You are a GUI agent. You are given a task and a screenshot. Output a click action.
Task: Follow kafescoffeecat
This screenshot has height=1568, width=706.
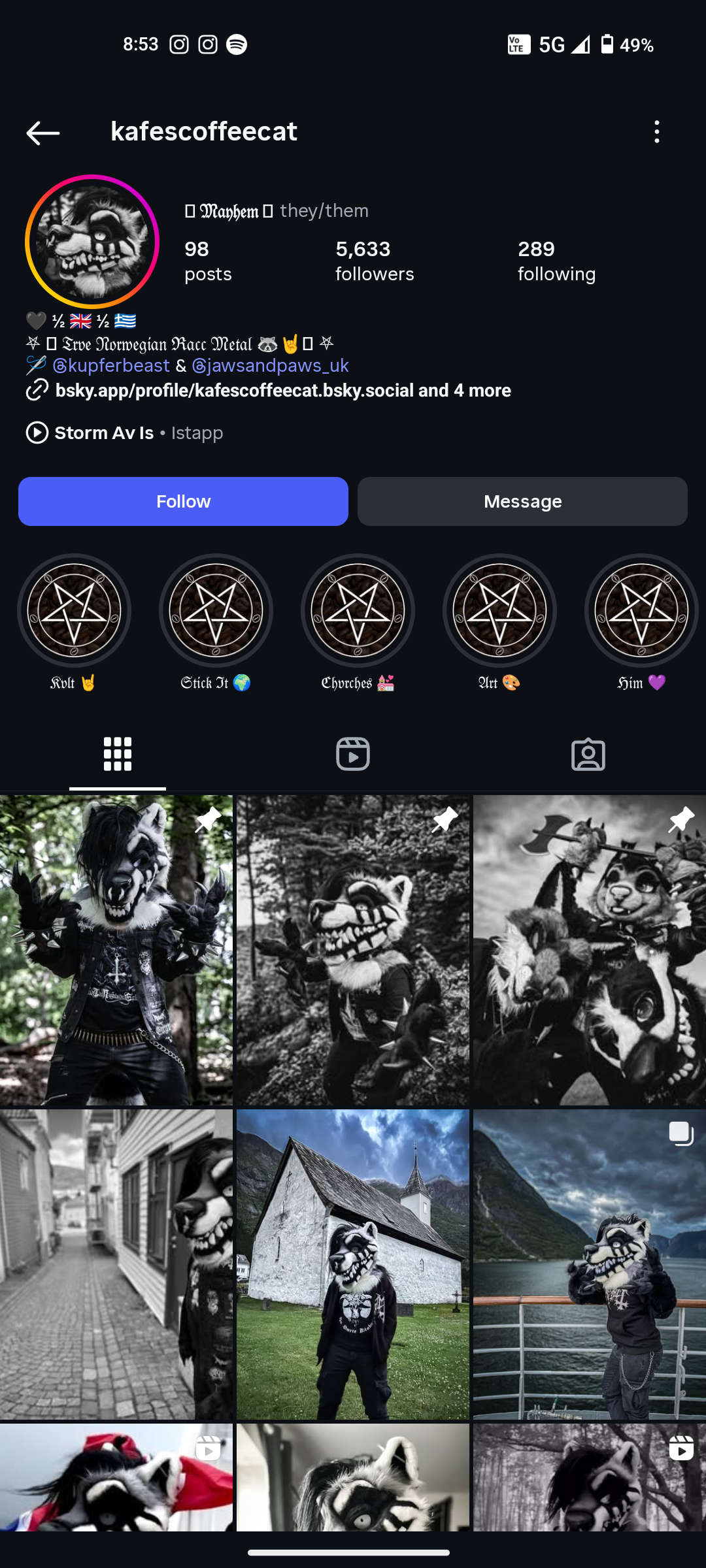[183, 501]
